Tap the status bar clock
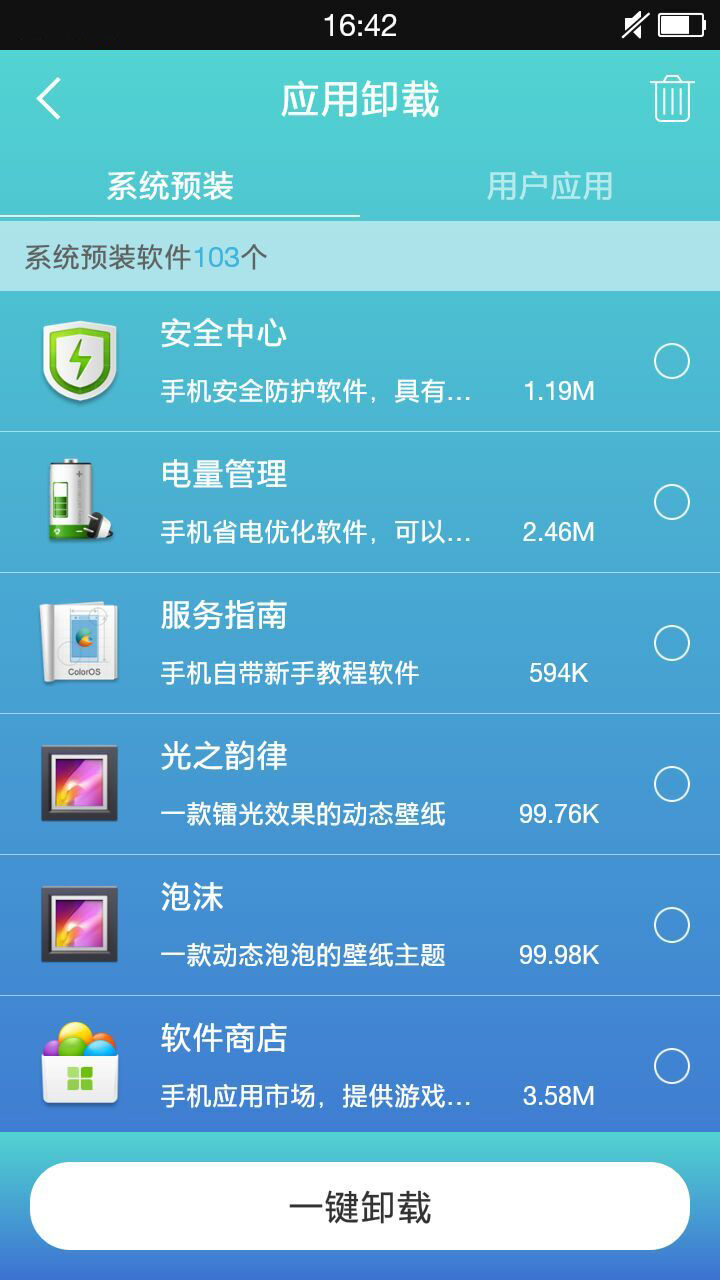The width and height of the screenshot is (720, 1280). (x=360, y=25)
